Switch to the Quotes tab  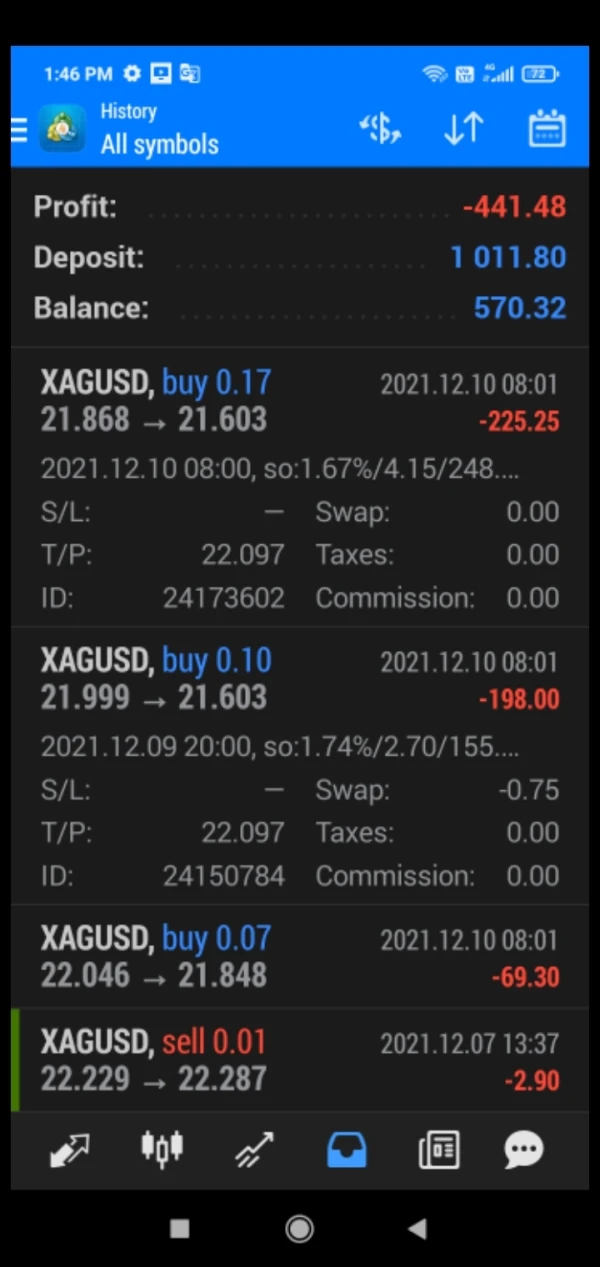[x=69, y=1150]
